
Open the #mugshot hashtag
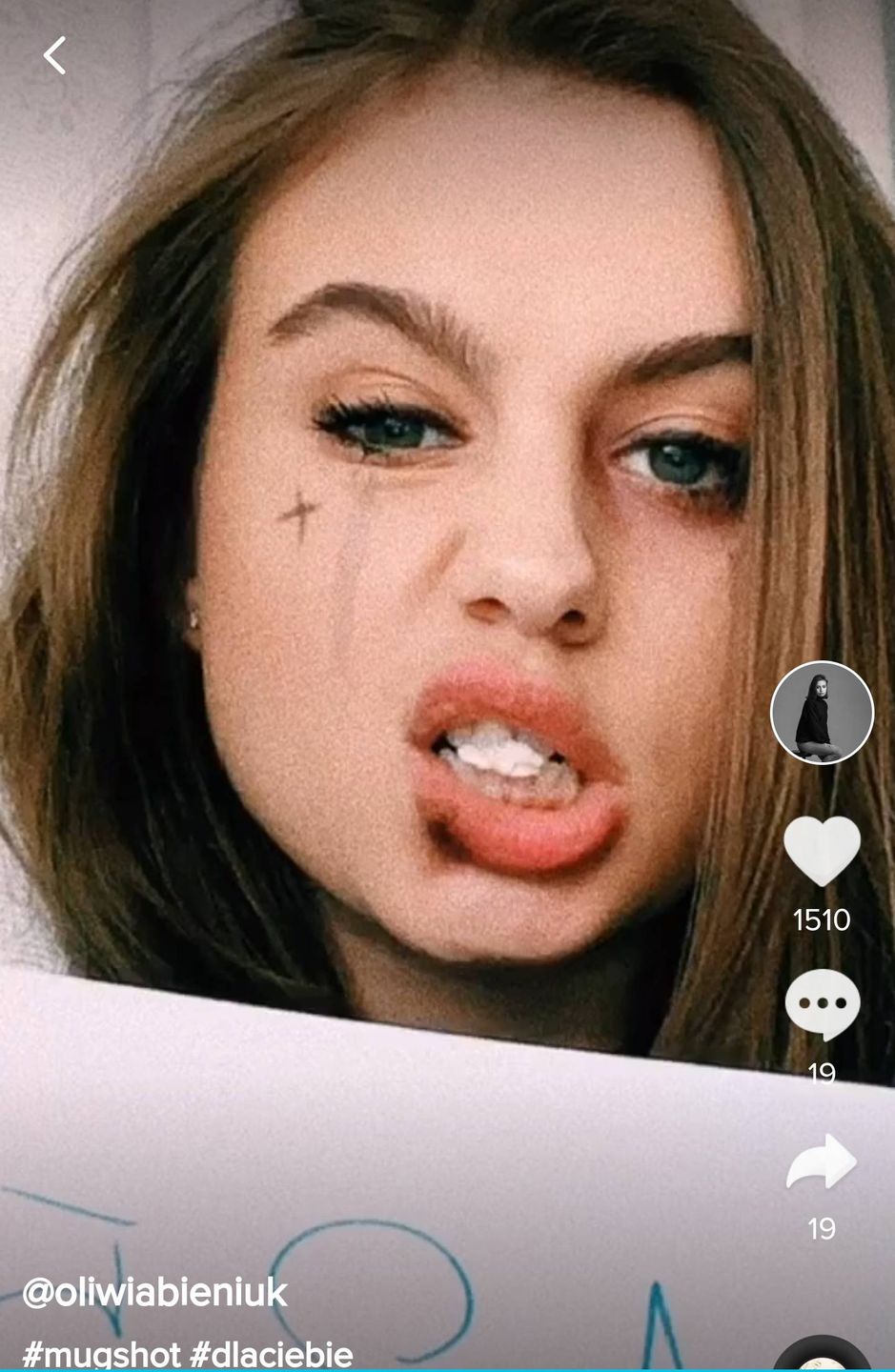101,1354
